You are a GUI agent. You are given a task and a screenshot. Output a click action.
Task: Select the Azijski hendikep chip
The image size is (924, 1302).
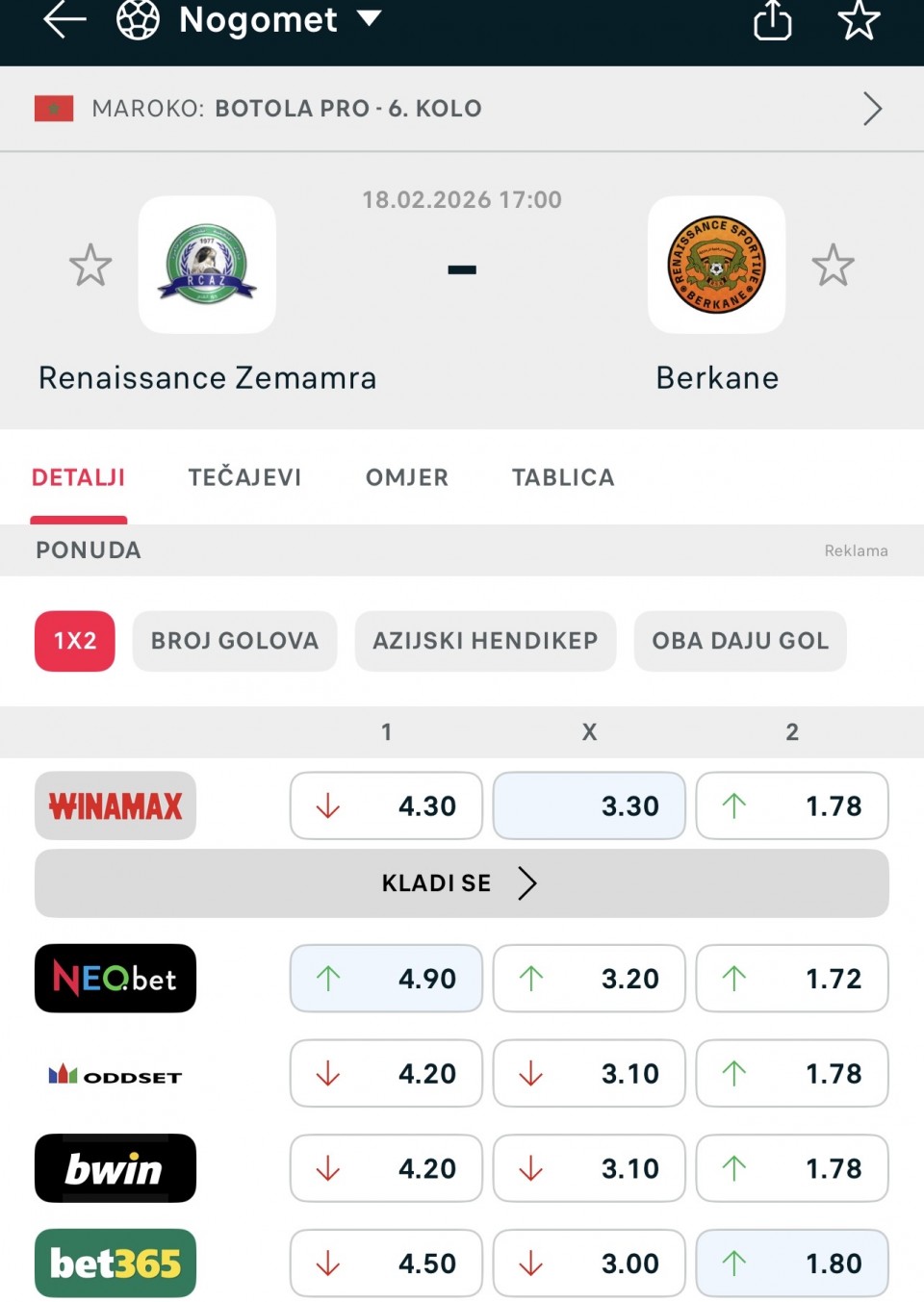pyautogui.click(x=485, y=641)
